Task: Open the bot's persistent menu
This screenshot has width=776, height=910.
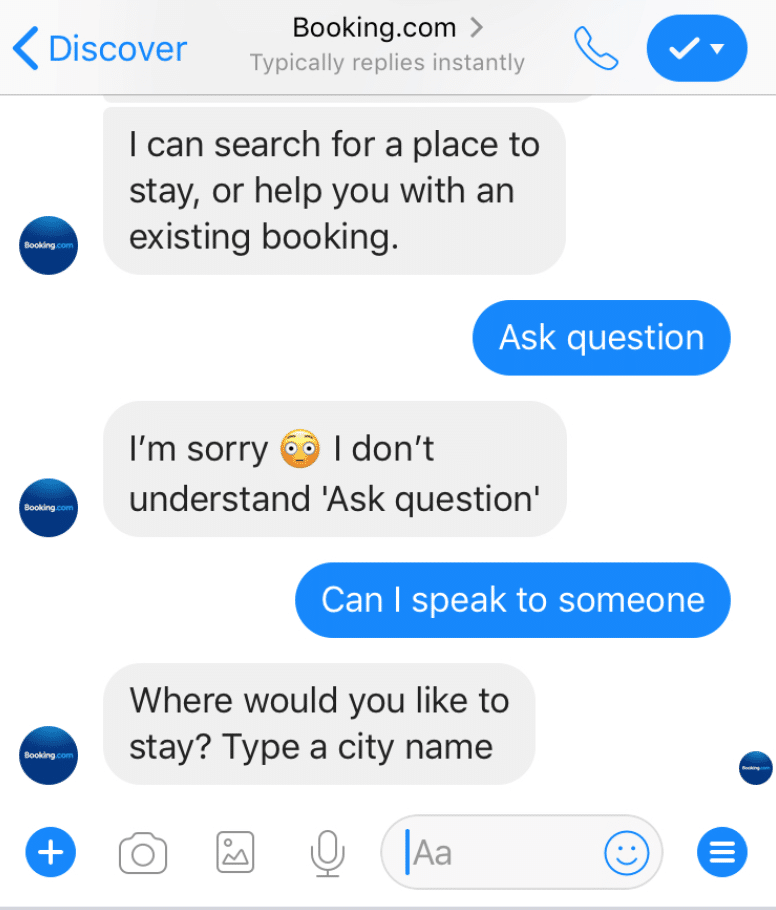Action: 721,853
